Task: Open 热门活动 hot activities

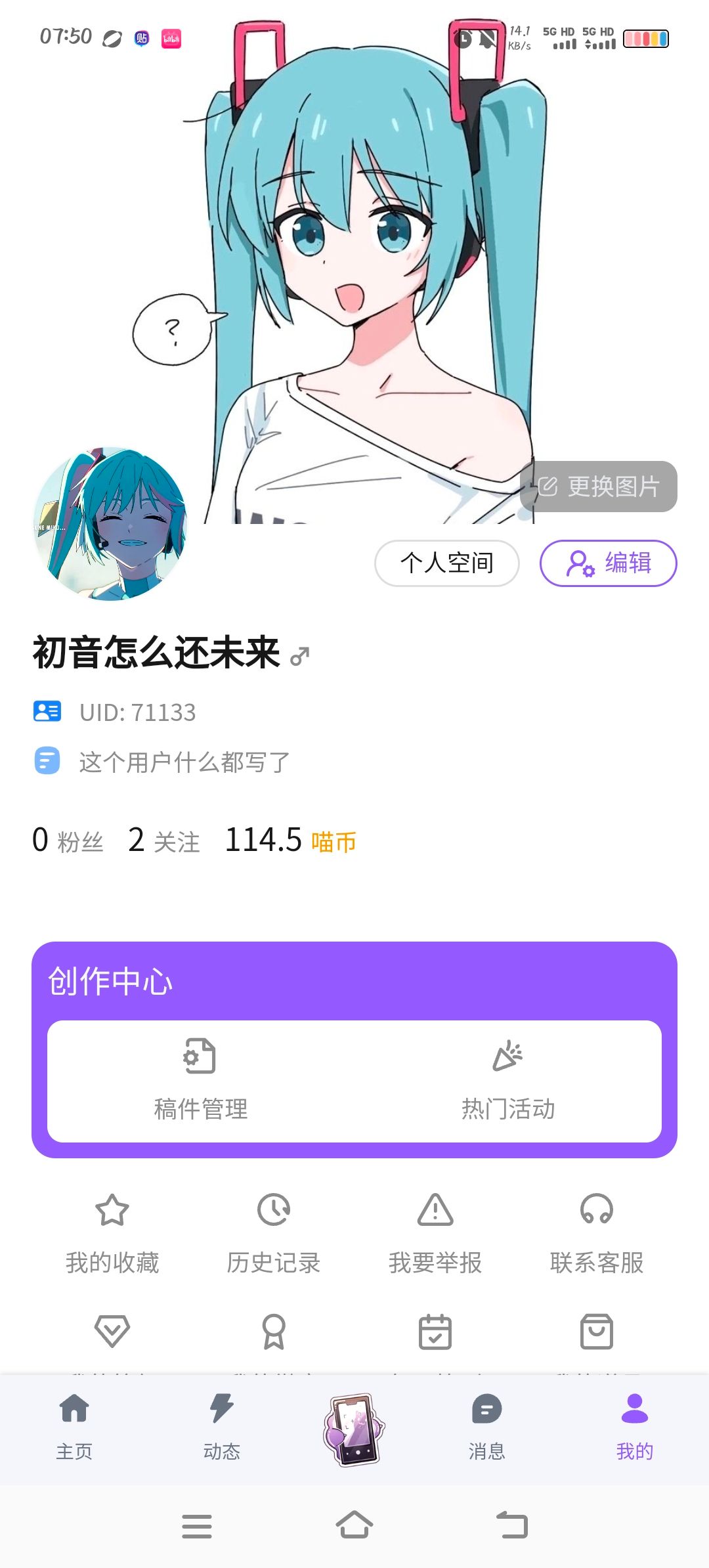Action: click(508, 1081)
